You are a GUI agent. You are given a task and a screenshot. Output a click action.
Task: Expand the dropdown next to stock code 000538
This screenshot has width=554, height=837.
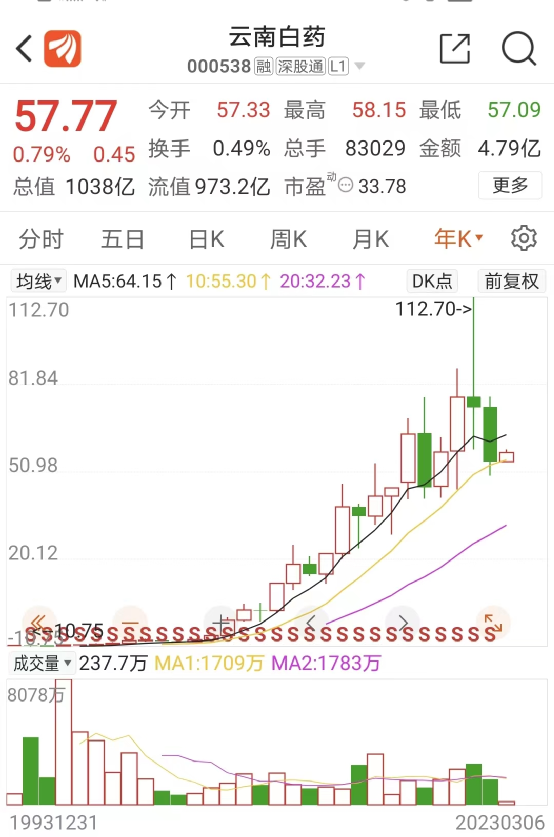point(360,66)
